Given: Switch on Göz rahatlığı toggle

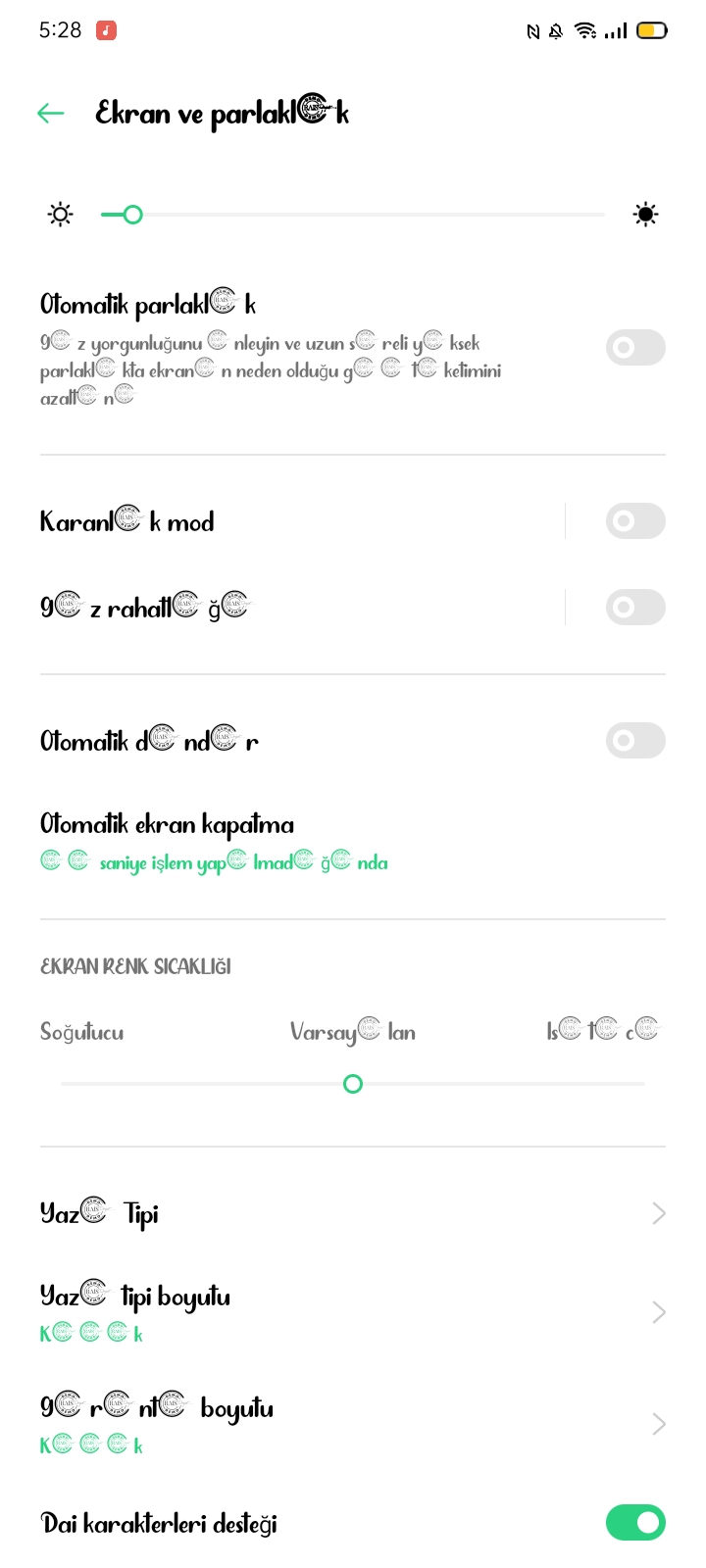Looking at the screenshot, I should (x=635, y=608).
